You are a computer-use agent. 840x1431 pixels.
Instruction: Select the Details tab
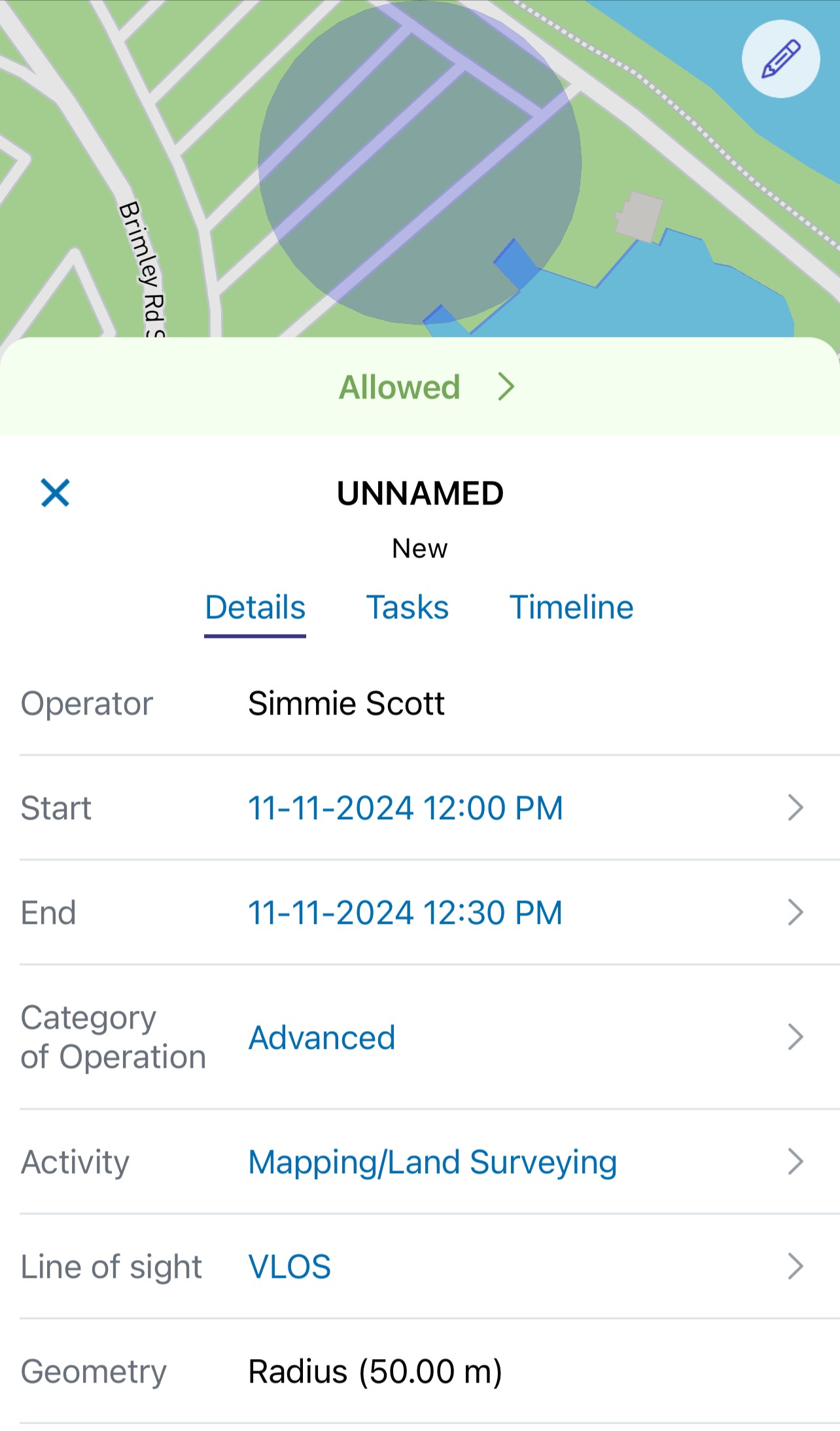pos(255,607)
